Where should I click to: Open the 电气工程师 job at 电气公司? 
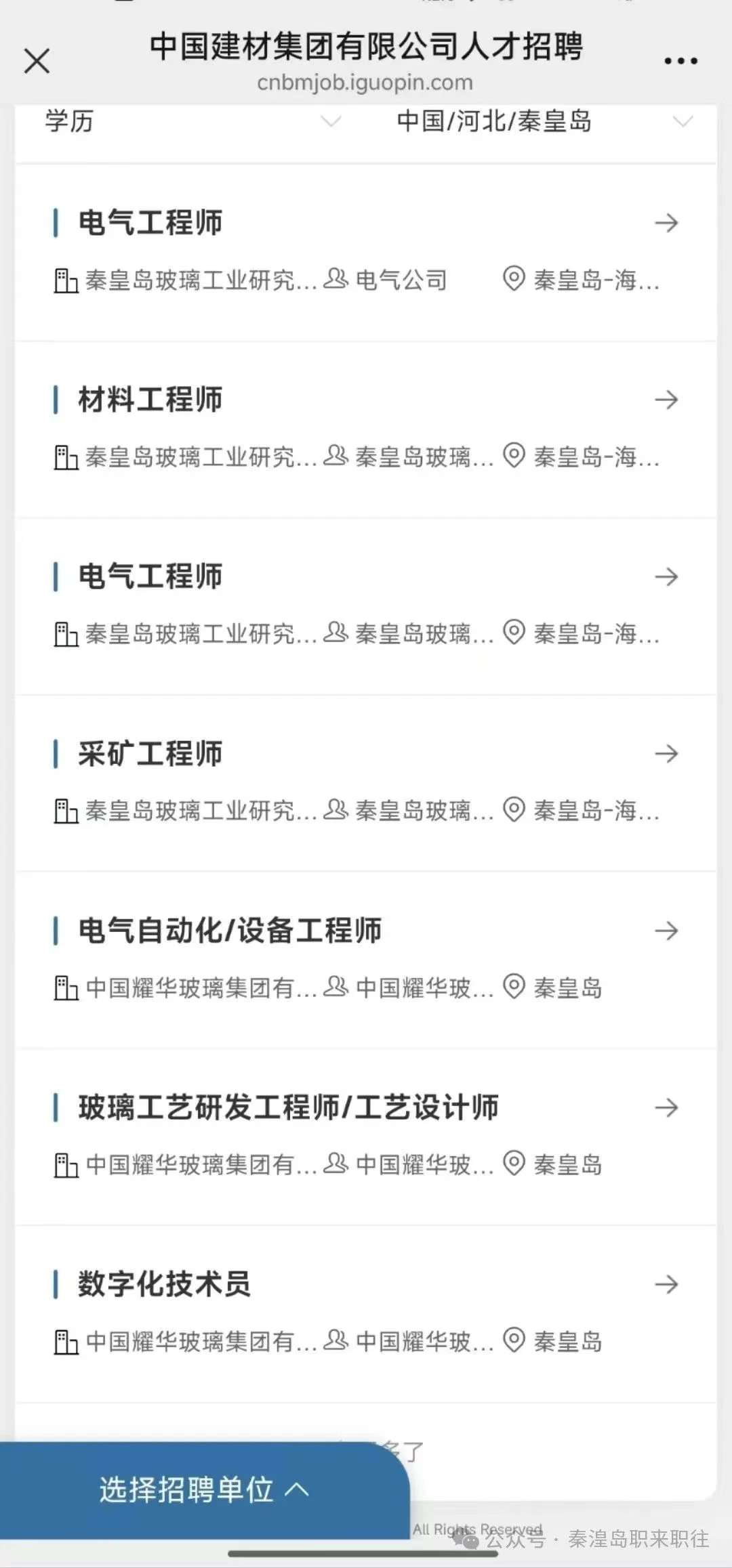coord(366,249)
